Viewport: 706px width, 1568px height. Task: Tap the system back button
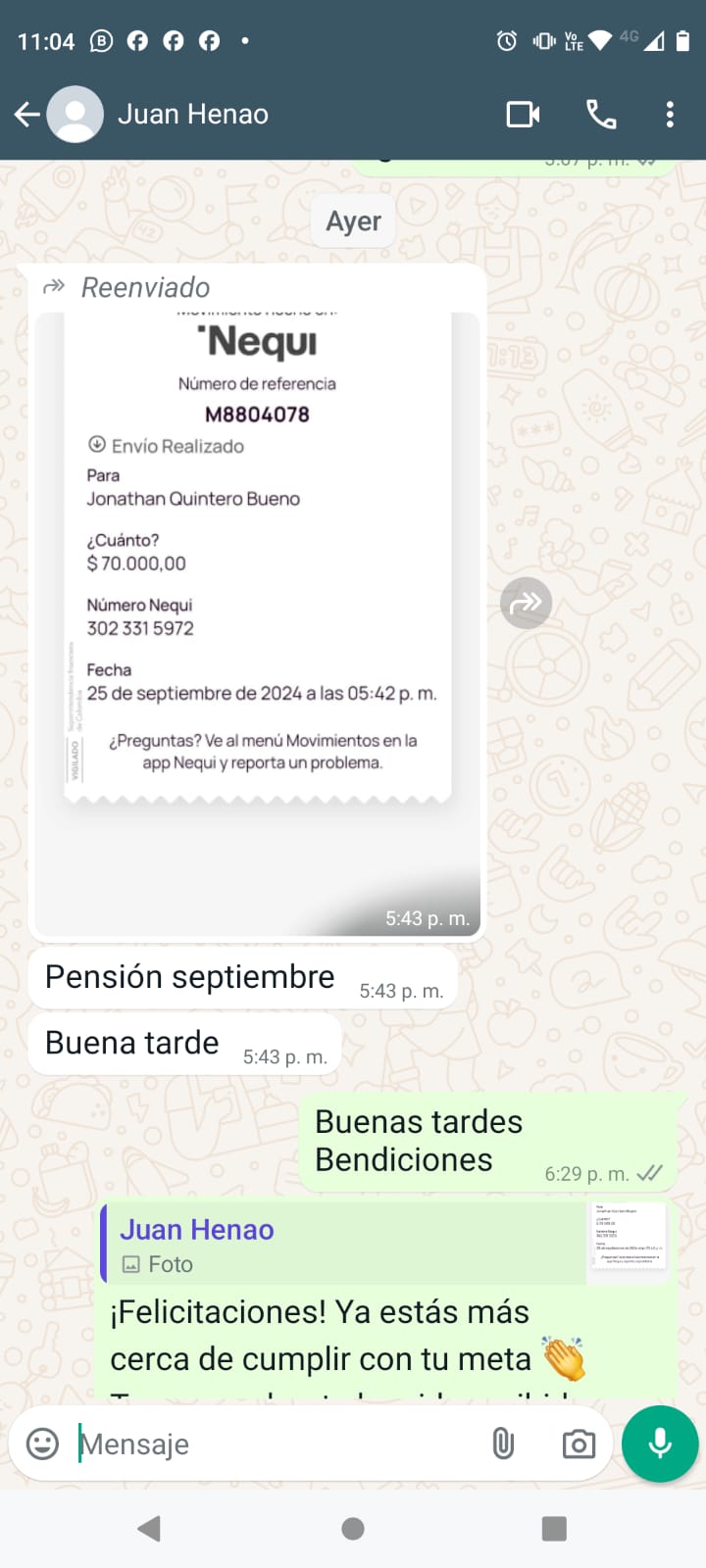pos(149,1529)
